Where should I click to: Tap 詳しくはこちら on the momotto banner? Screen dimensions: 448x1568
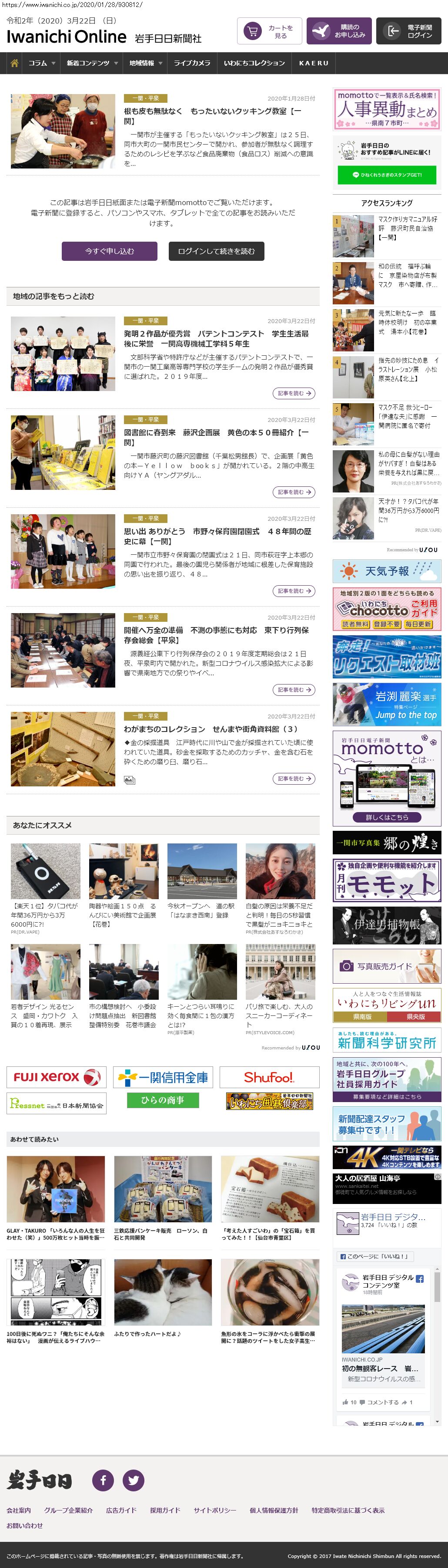387,817
